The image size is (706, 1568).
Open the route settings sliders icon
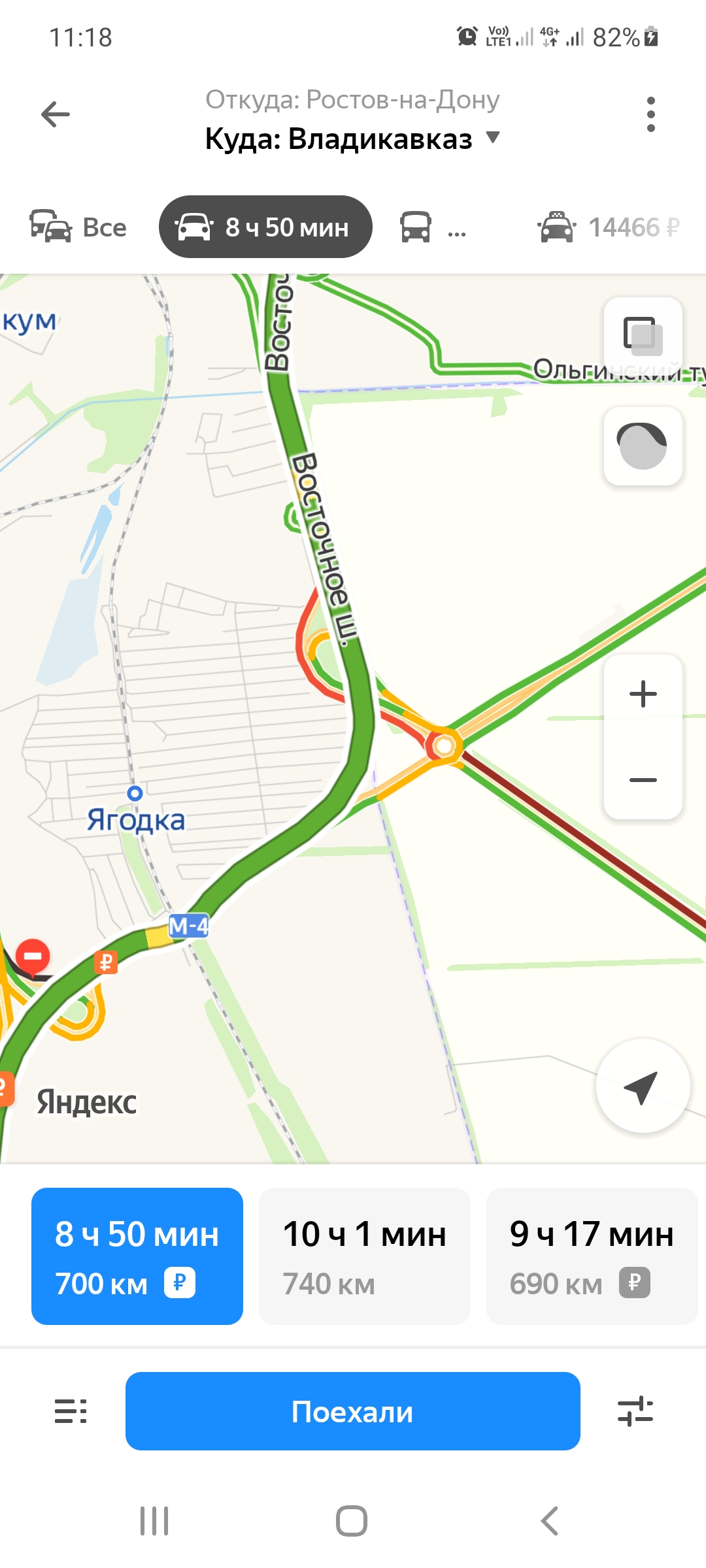(635, 1411)
